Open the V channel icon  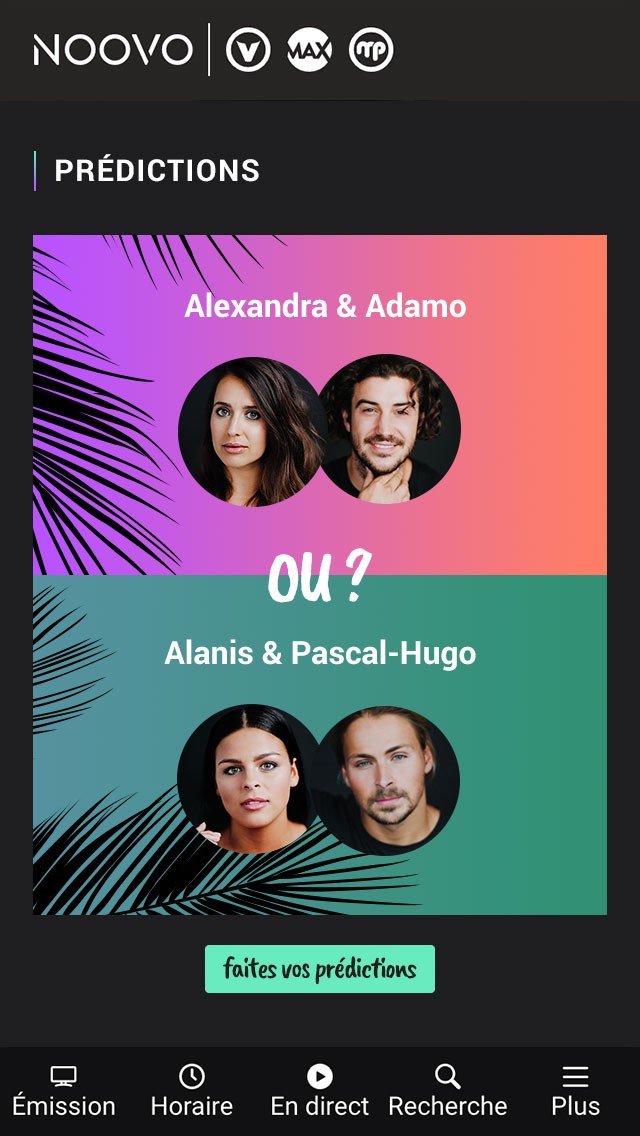[x=248, y=50]
